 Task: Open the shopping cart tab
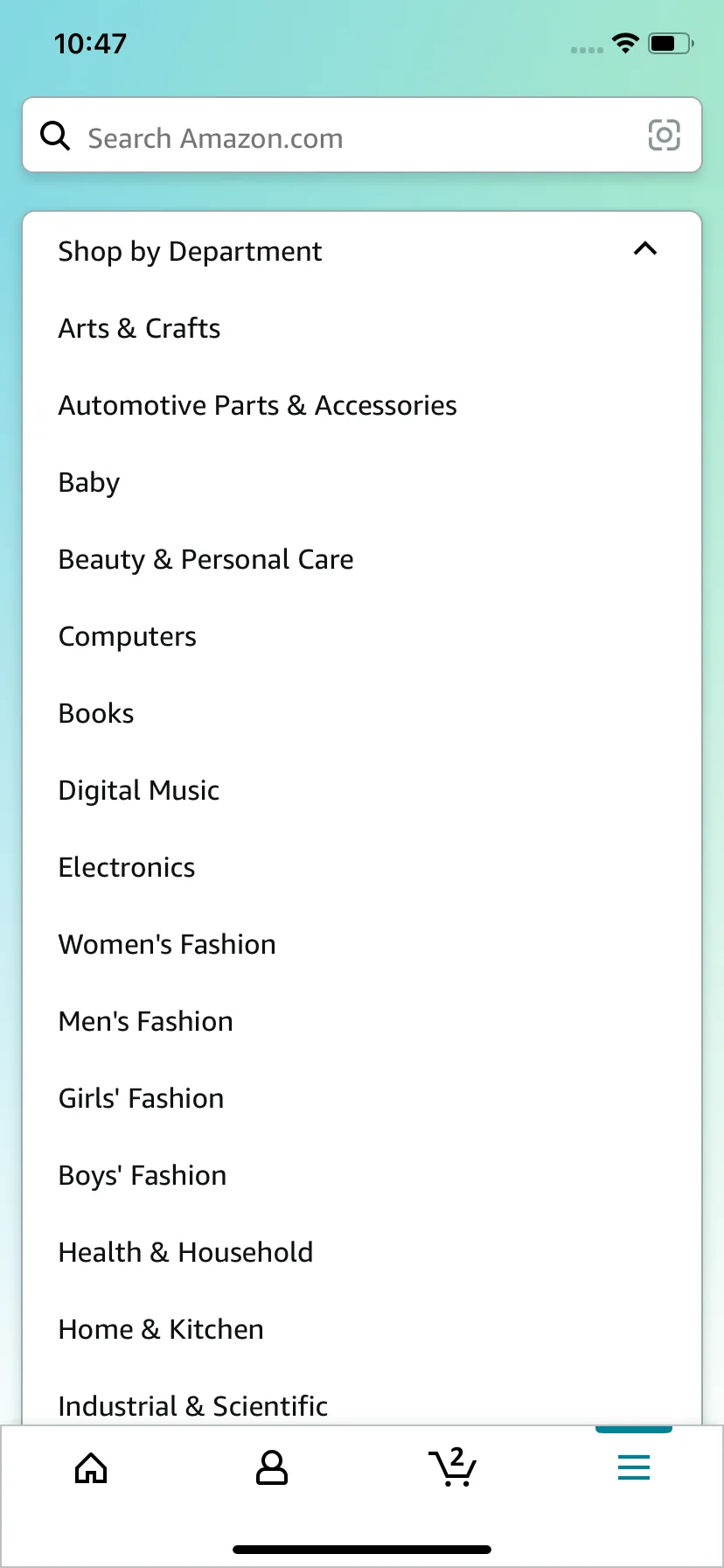point(453,1467)
